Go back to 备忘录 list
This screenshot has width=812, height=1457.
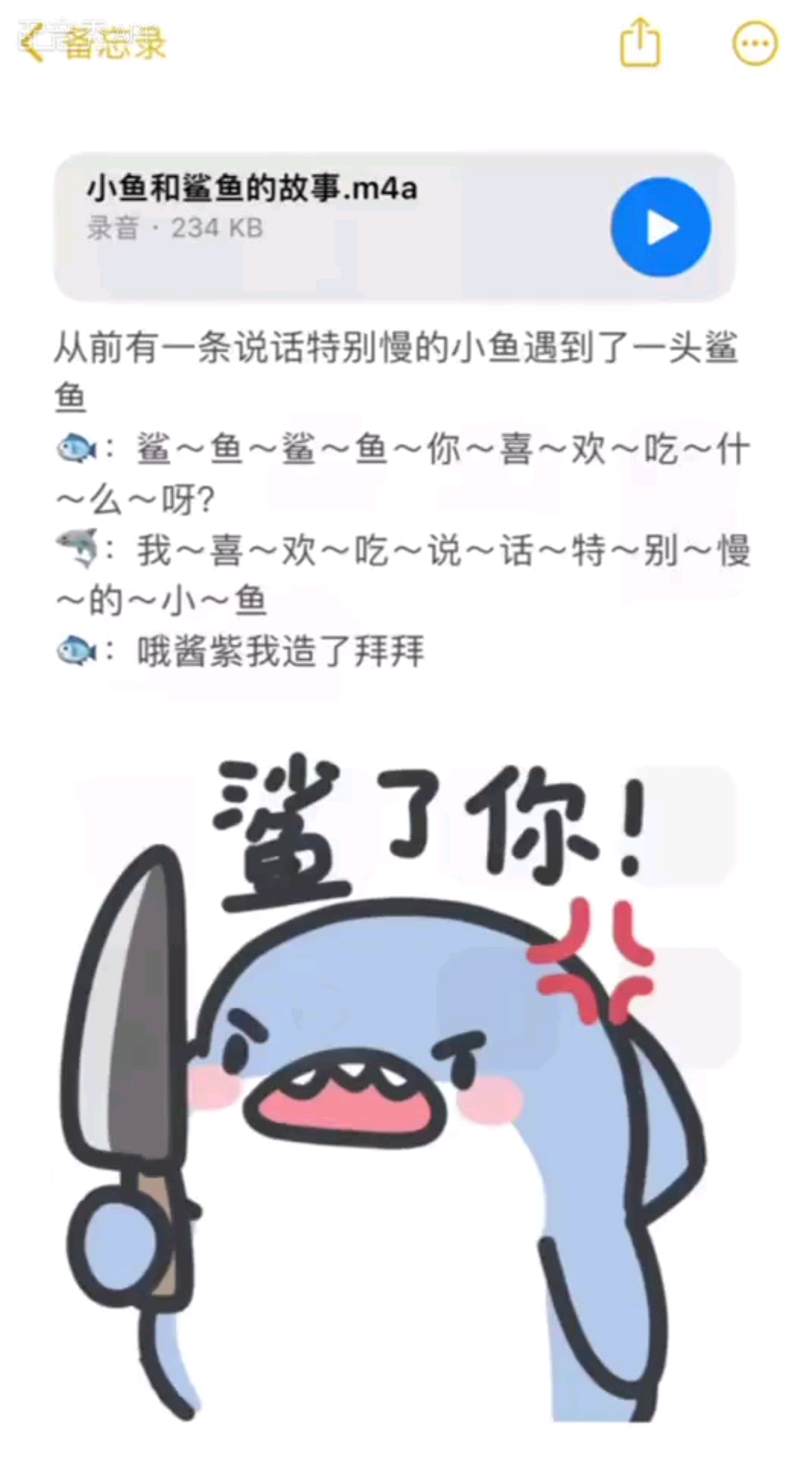(x=92, y=44)
